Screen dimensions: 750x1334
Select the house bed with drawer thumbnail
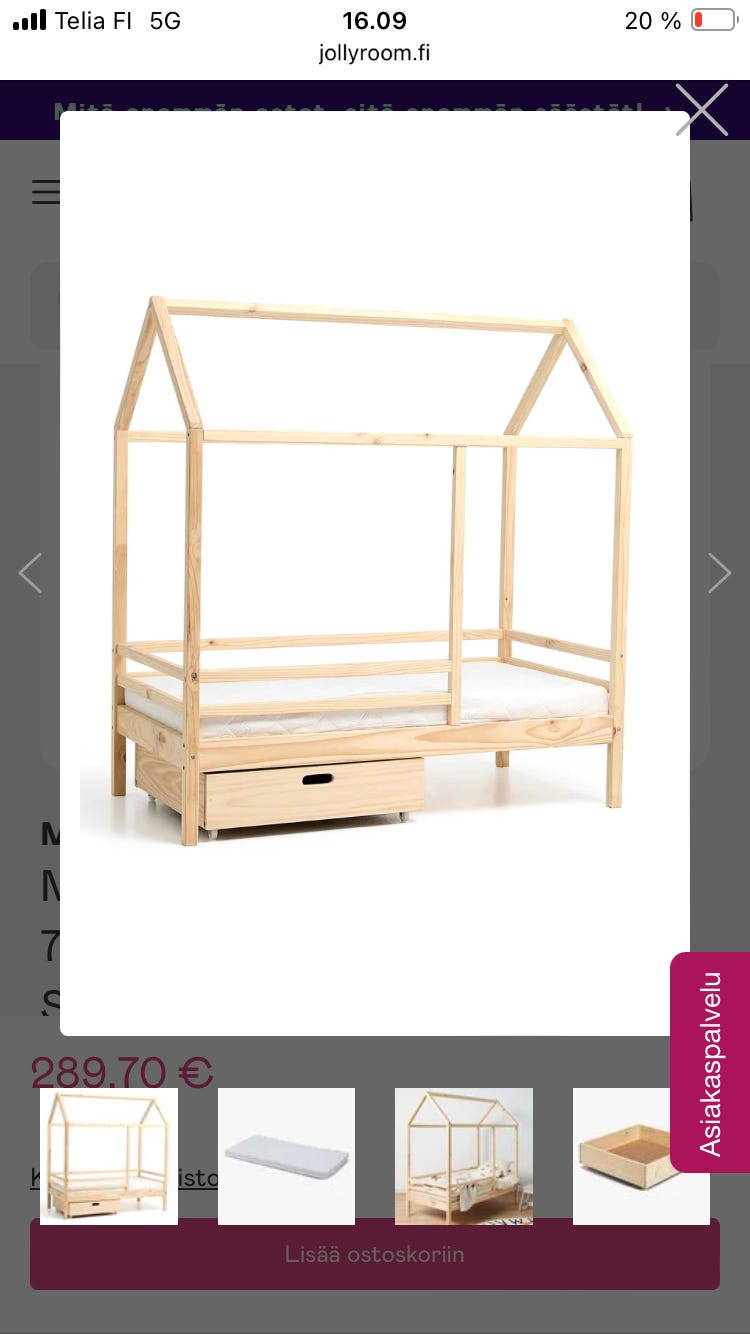tap(109, 1156)
